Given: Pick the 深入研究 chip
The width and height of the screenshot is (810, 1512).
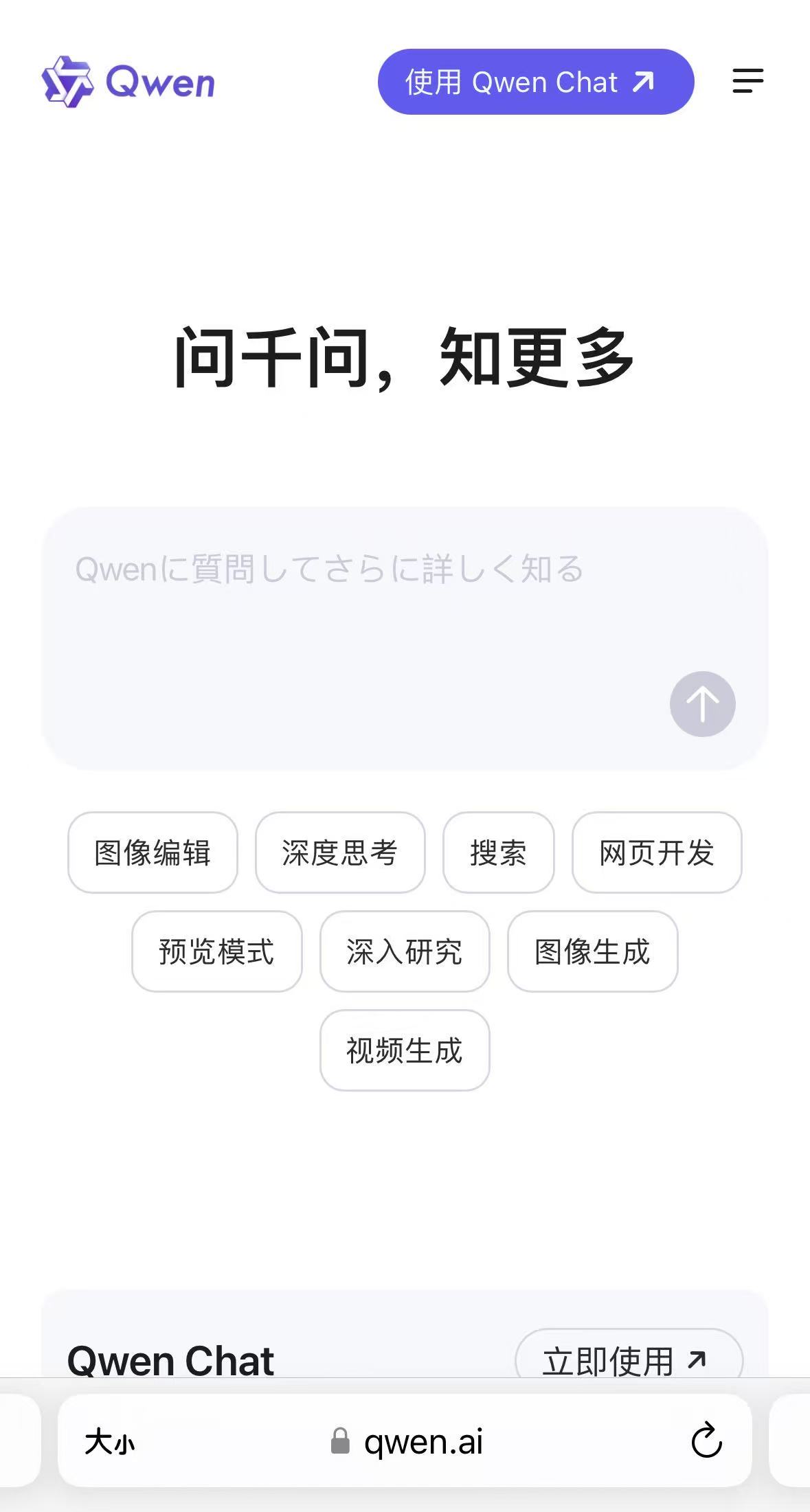Looking at the screenshot, I should click(404, 951).
